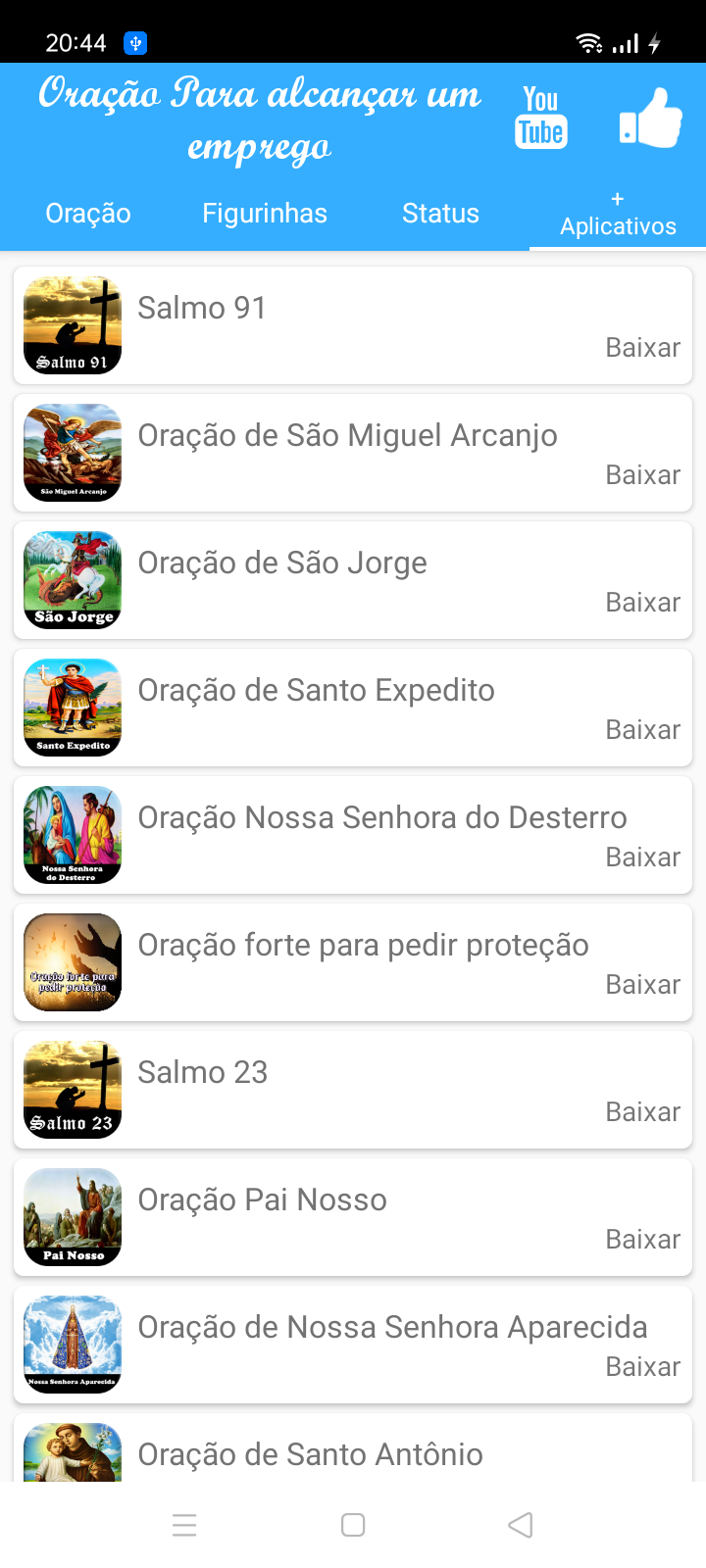Switch to the Oração tab
The image size is (706, 1568).
tap(88, 213)
